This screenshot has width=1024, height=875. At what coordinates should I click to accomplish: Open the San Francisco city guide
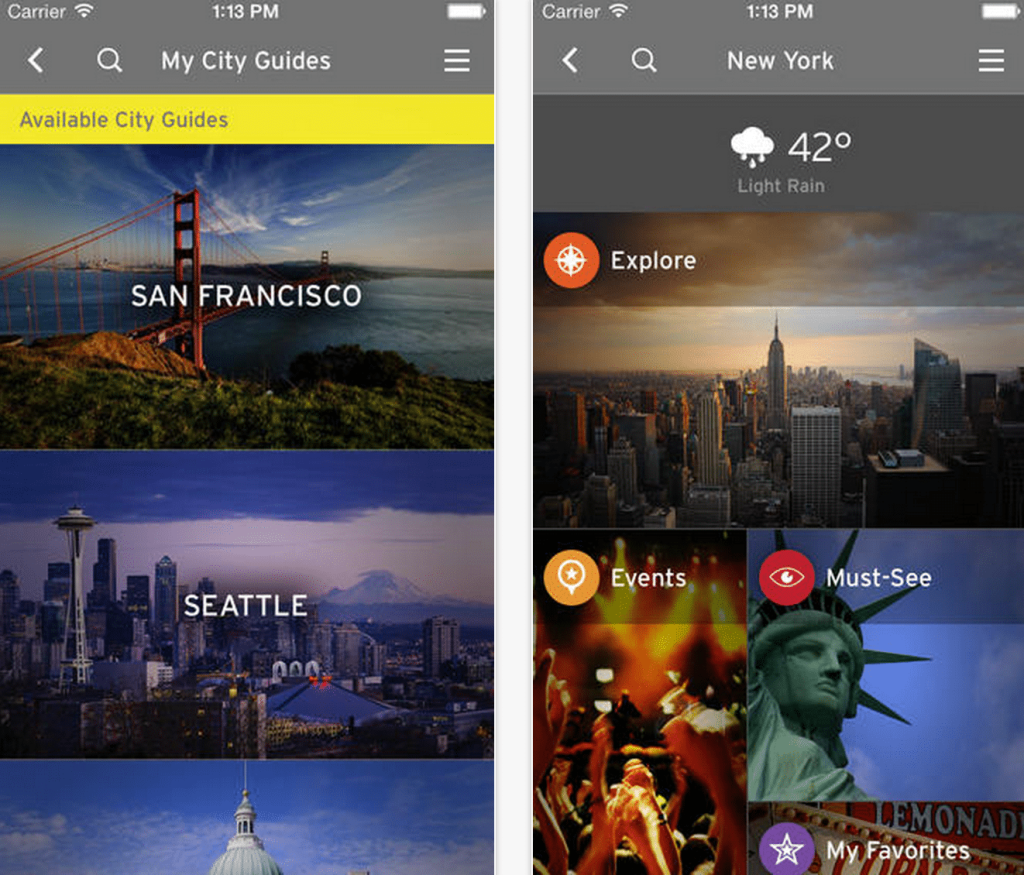coord(246,296)
